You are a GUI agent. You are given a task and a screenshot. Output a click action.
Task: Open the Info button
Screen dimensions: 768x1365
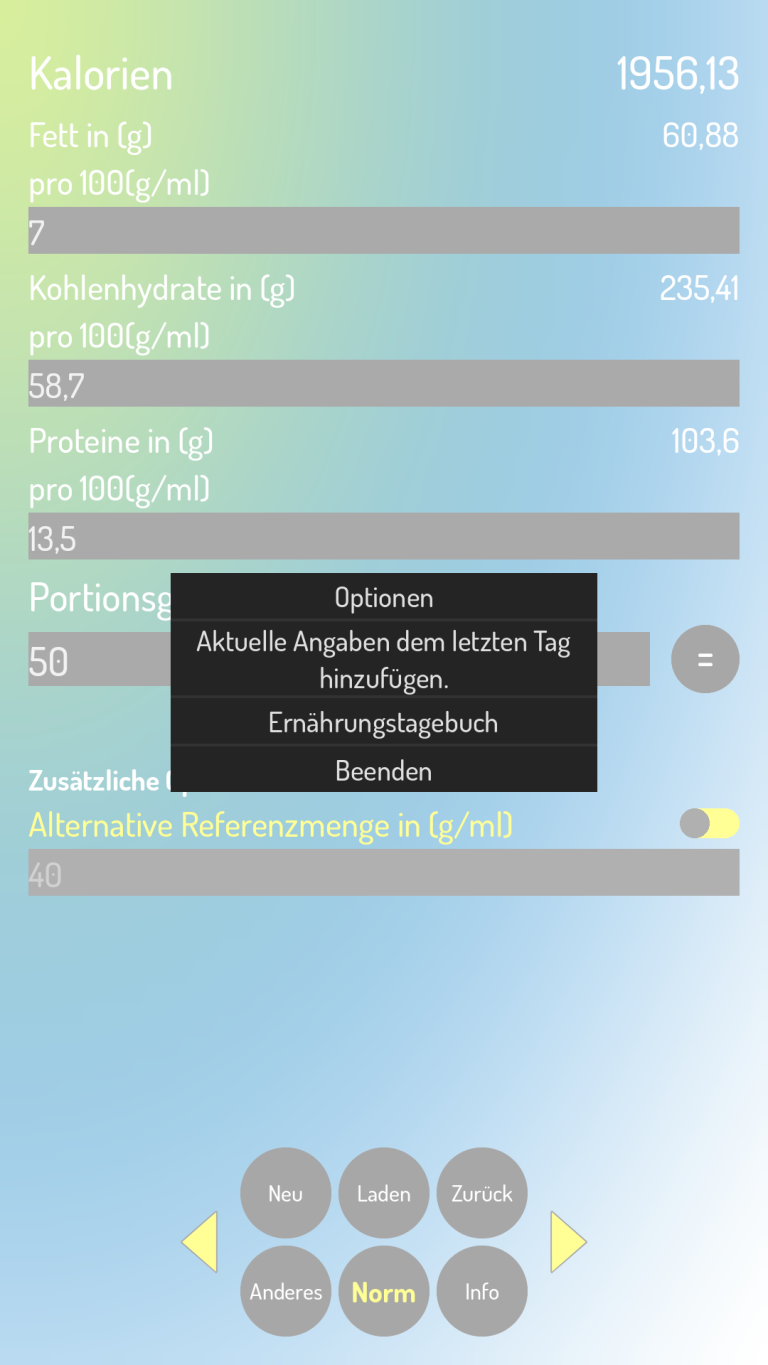click(x=481, y=1291)
